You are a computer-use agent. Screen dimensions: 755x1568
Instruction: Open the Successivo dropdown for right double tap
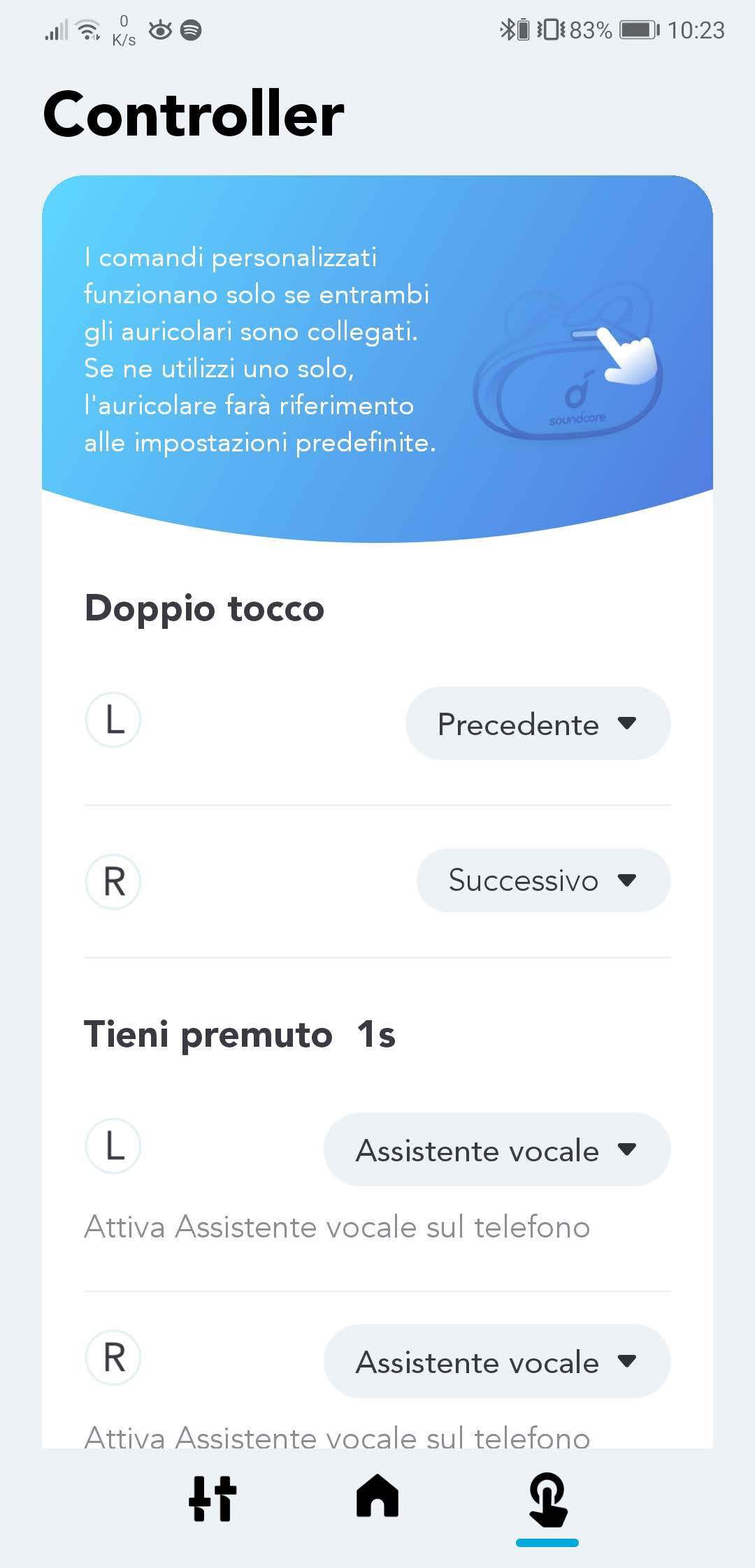click(543, 880)
